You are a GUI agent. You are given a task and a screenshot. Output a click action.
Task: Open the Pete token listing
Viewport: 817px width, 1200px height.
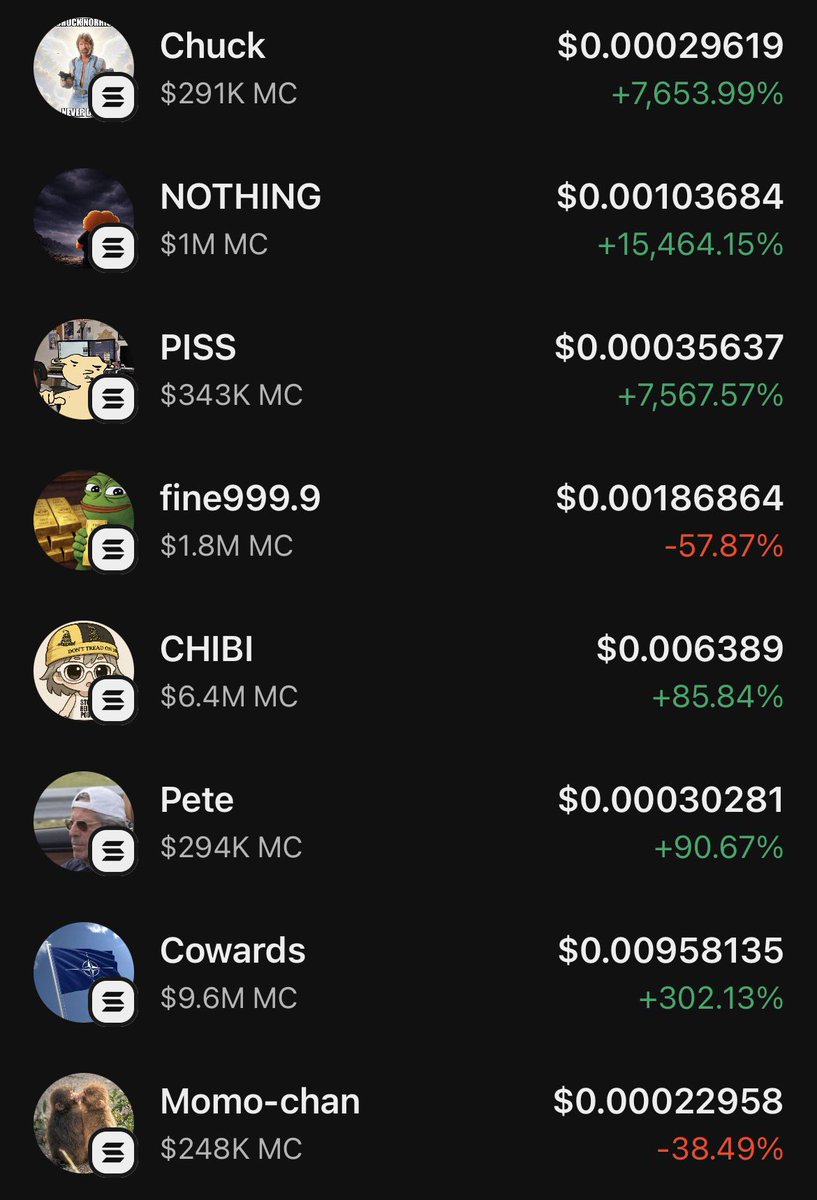[408, 823]
